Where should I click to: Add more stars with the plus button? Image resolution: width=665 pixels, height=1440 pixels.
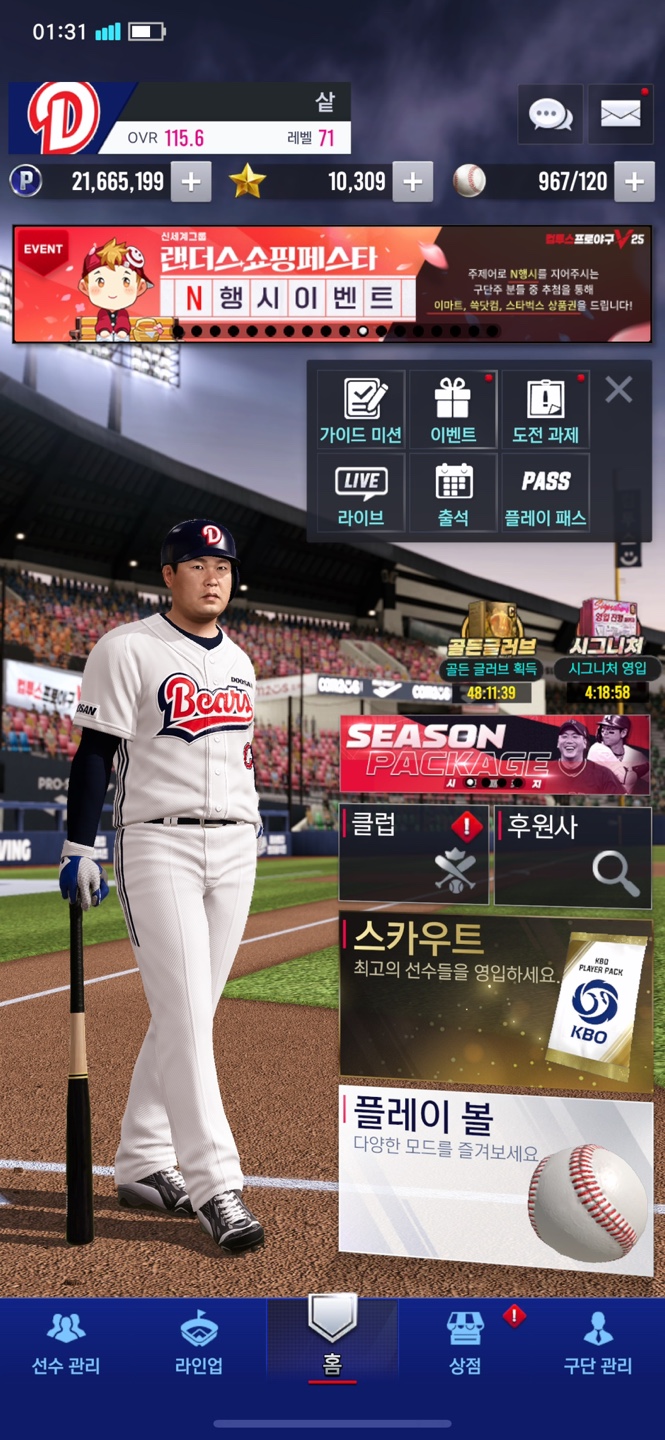[412, 182]
